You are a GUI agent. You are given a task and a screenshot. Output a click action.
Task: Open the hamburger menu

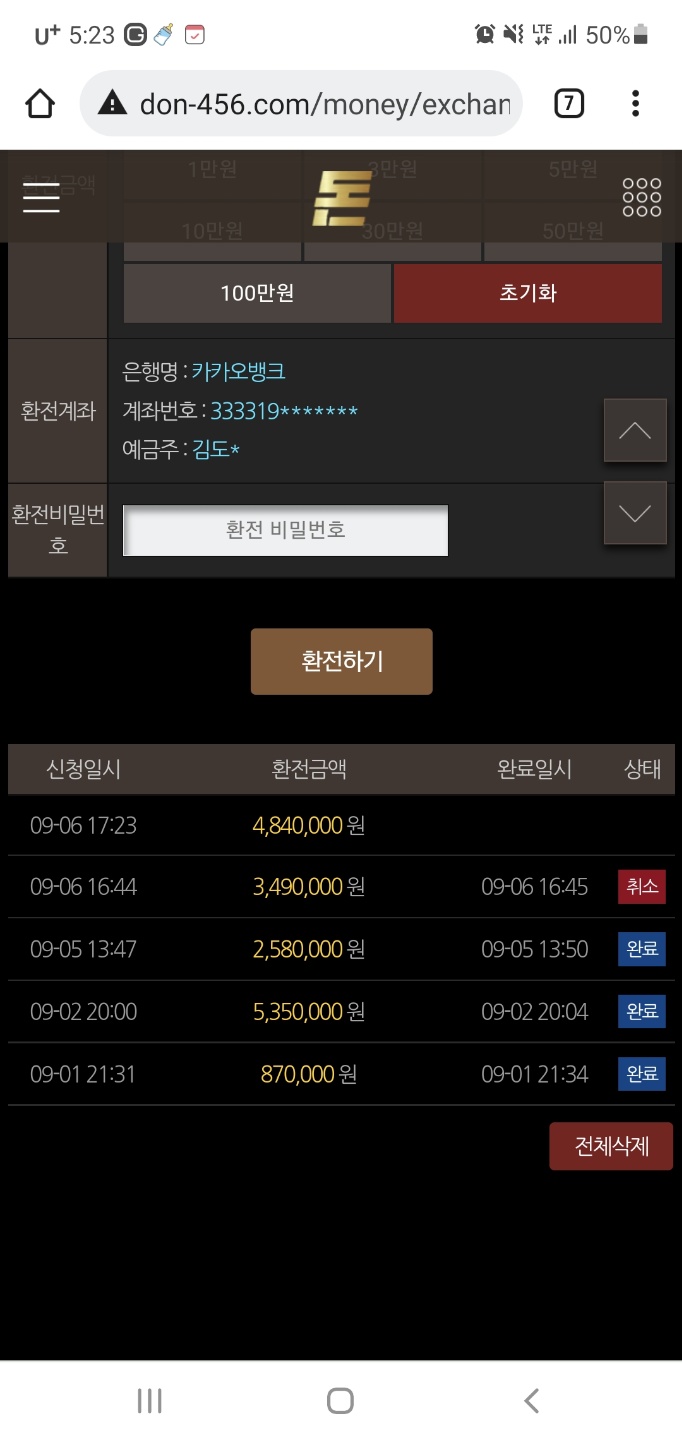[41, 198]
